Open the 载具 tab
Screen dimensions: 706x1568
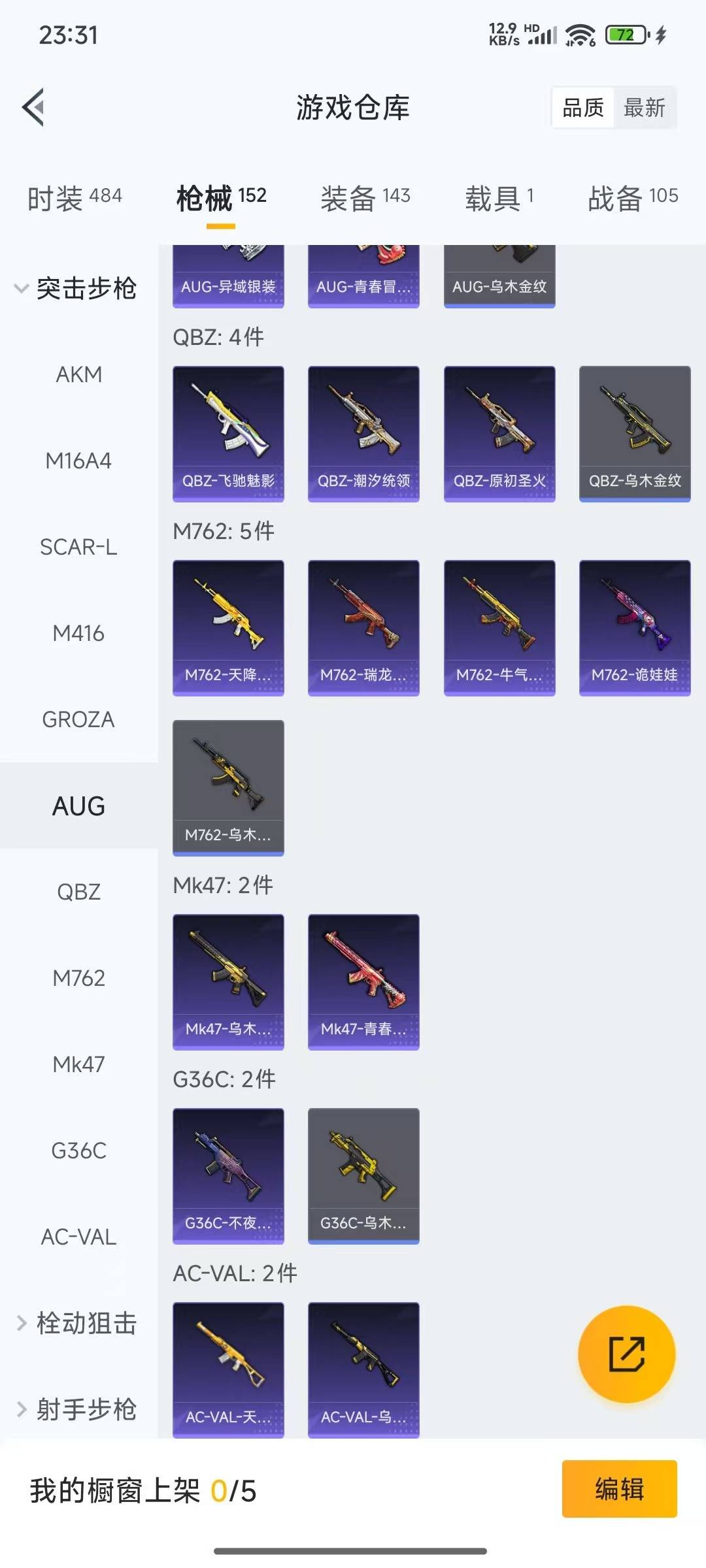point(499,197)
